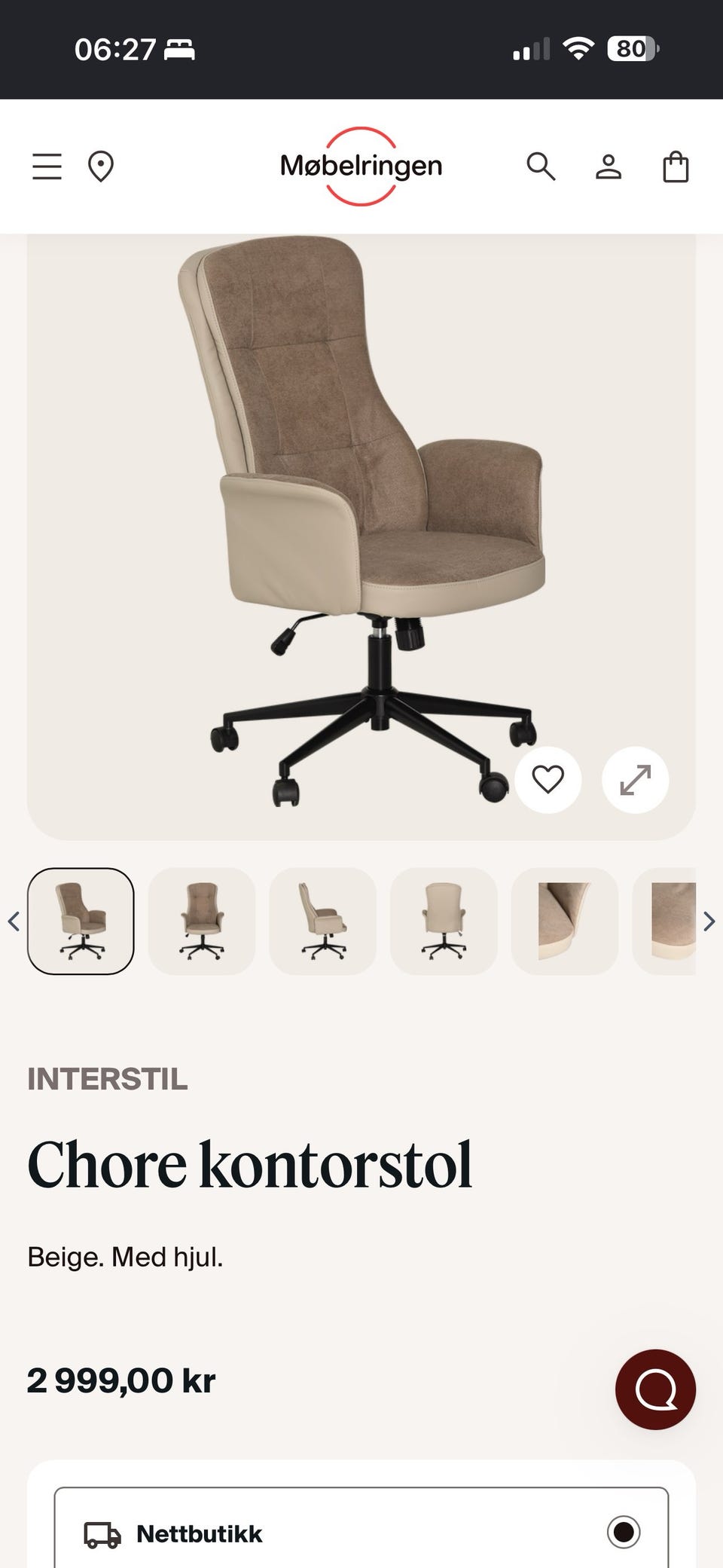723x1568 pixels.
Task: Add chair to favorites with heart
Action: 548,780
